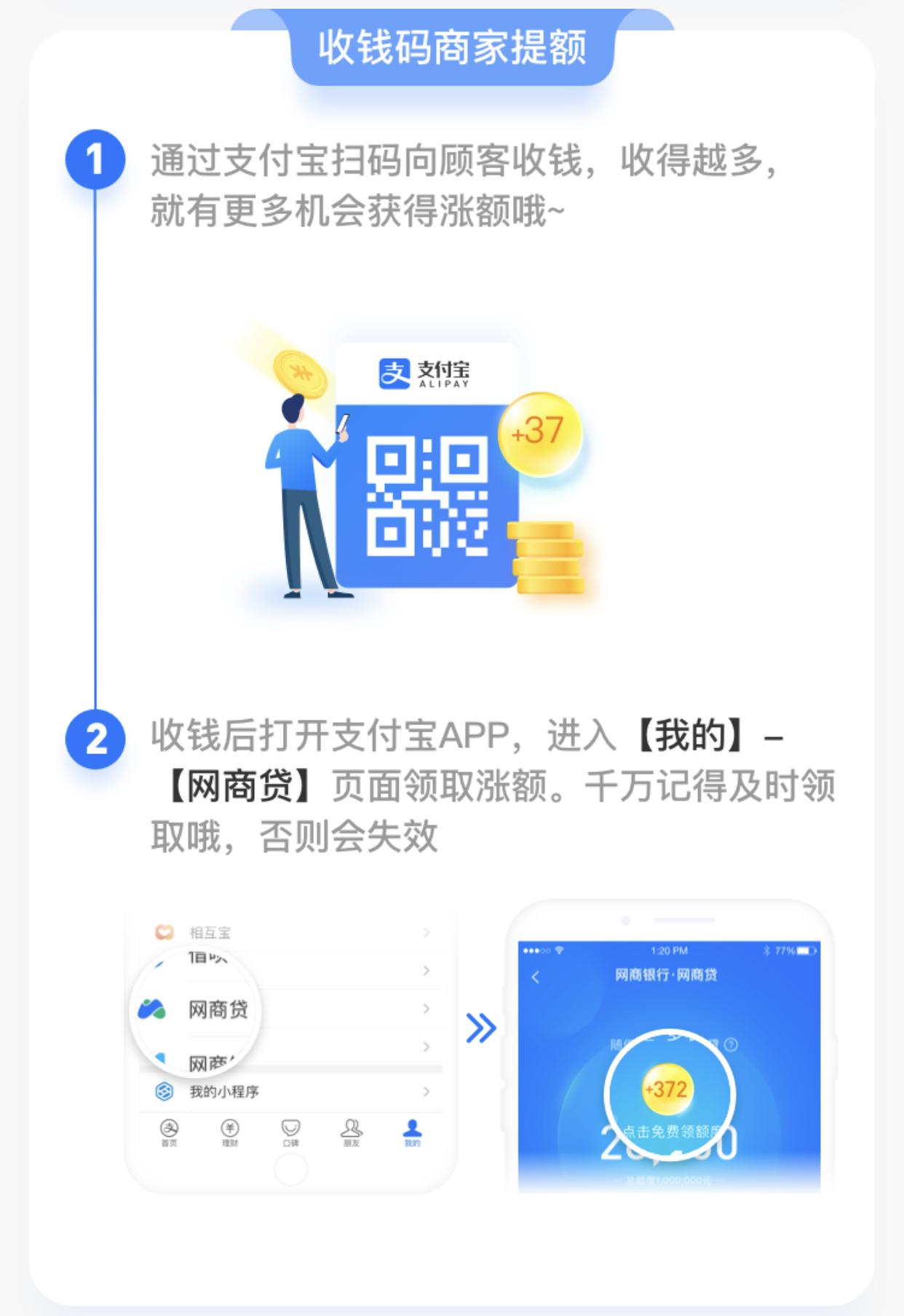
Task: Expand the 相互宝 row chevron
Action: coord(425,930)
